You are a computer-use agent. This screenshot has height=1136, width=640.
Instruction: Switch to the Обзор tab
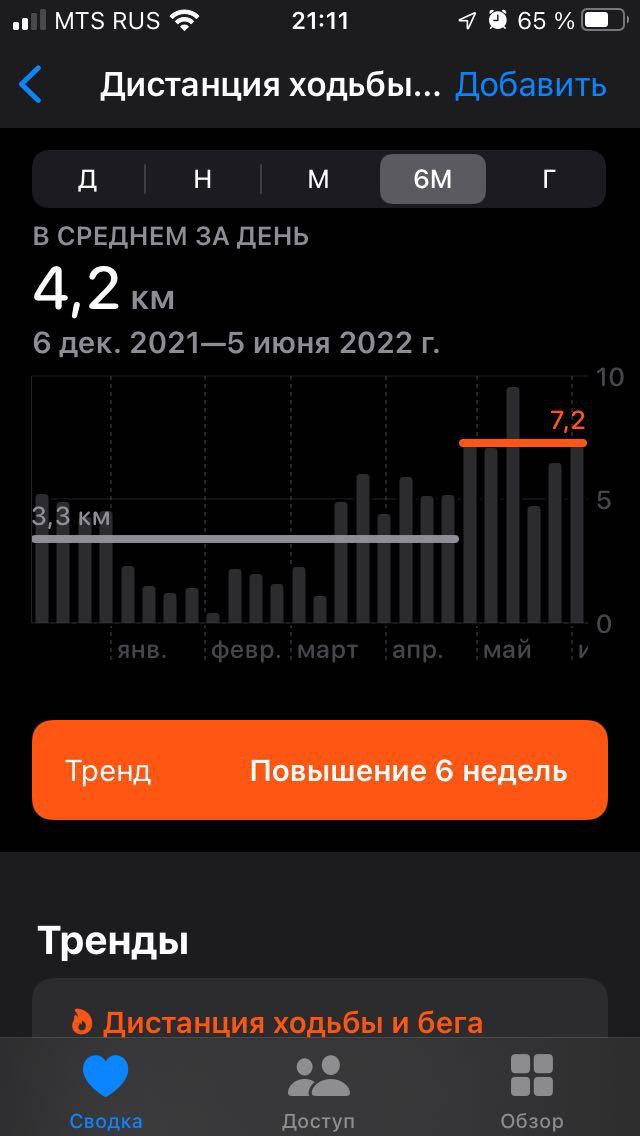click(x=532, y=1091)
